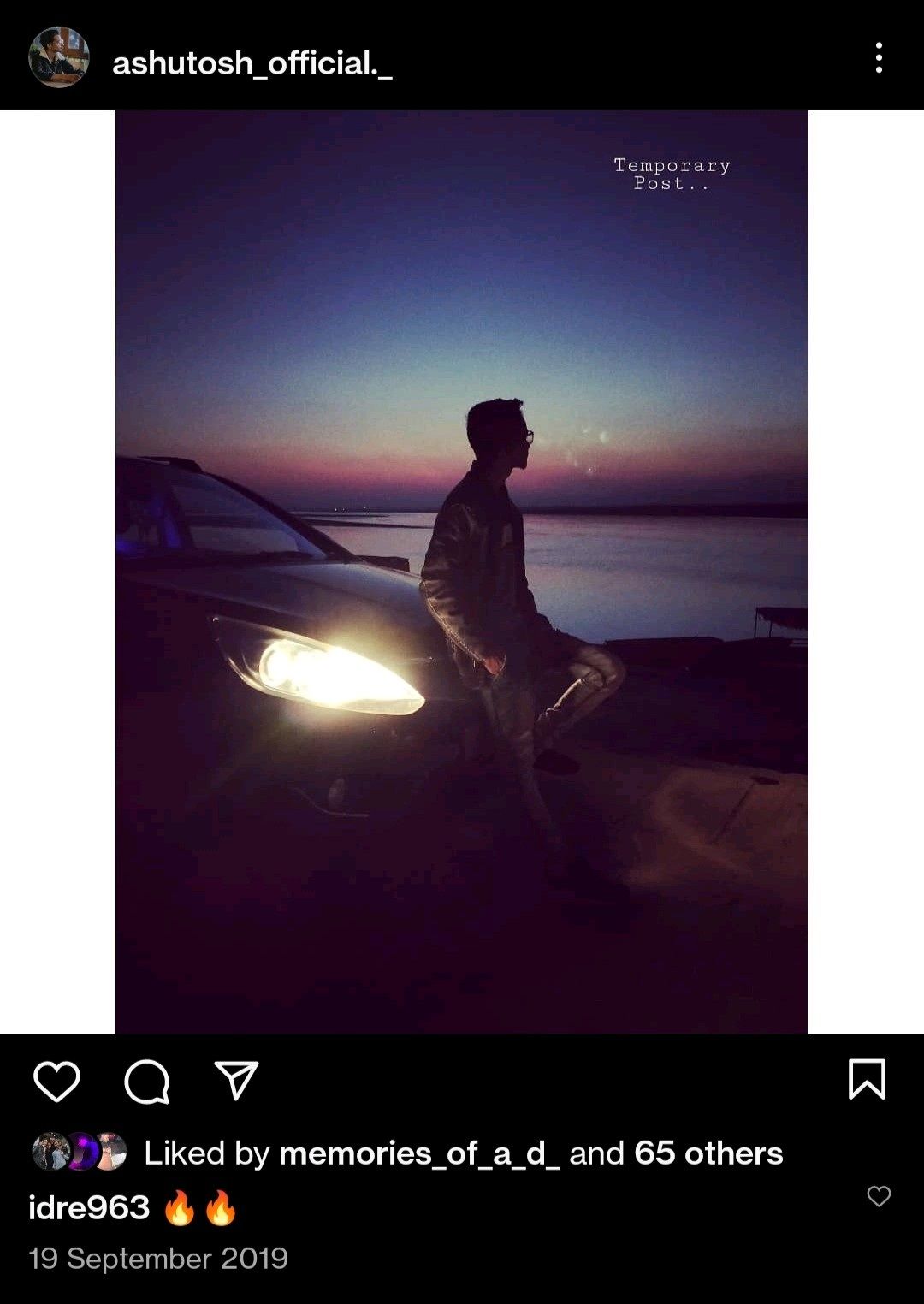
Task: Save this post with the bookmark icon
Action: tap(867, 1079)
